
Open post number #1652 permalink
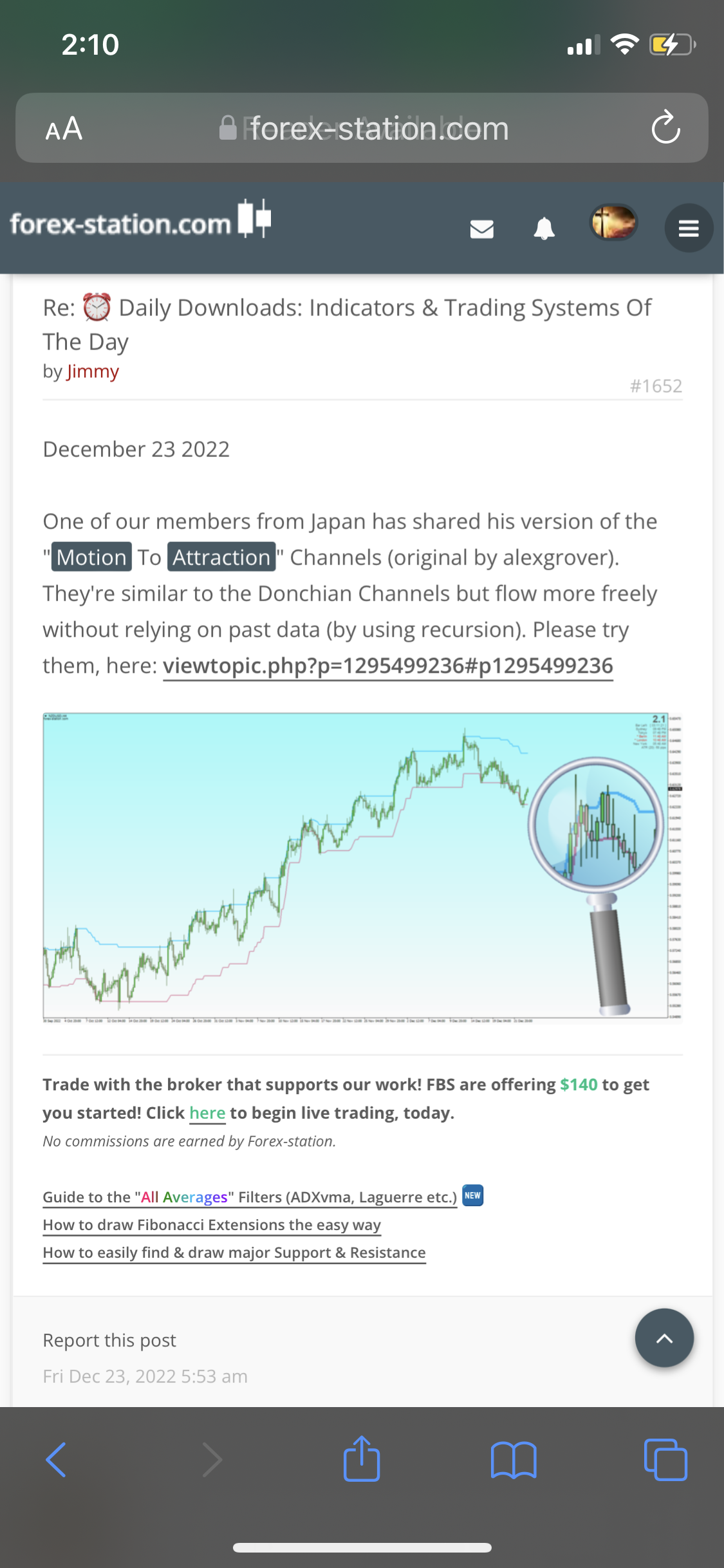656,386
